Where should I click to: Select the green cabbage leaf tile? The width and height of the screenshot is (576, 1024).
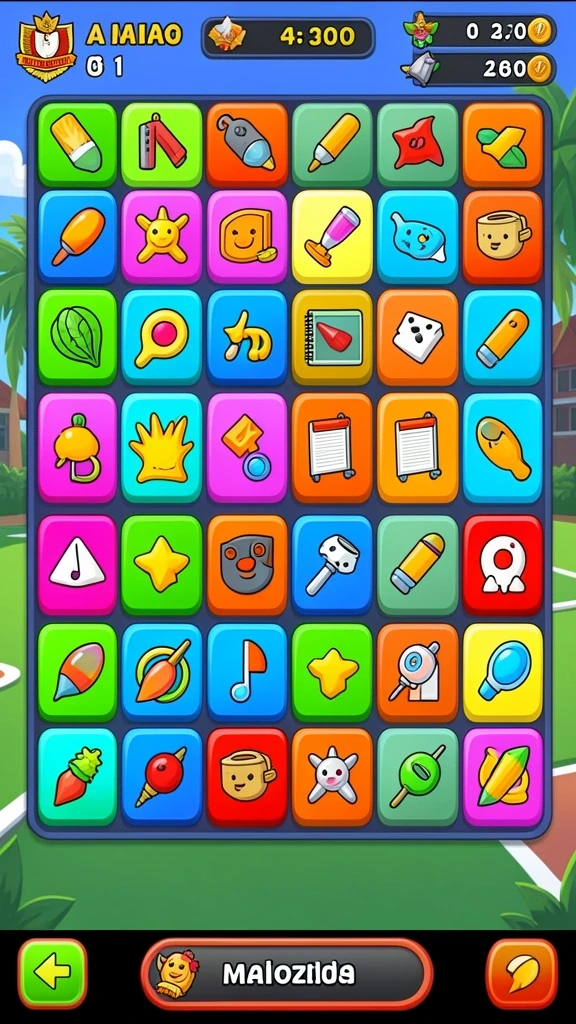(x=77, y=338)
